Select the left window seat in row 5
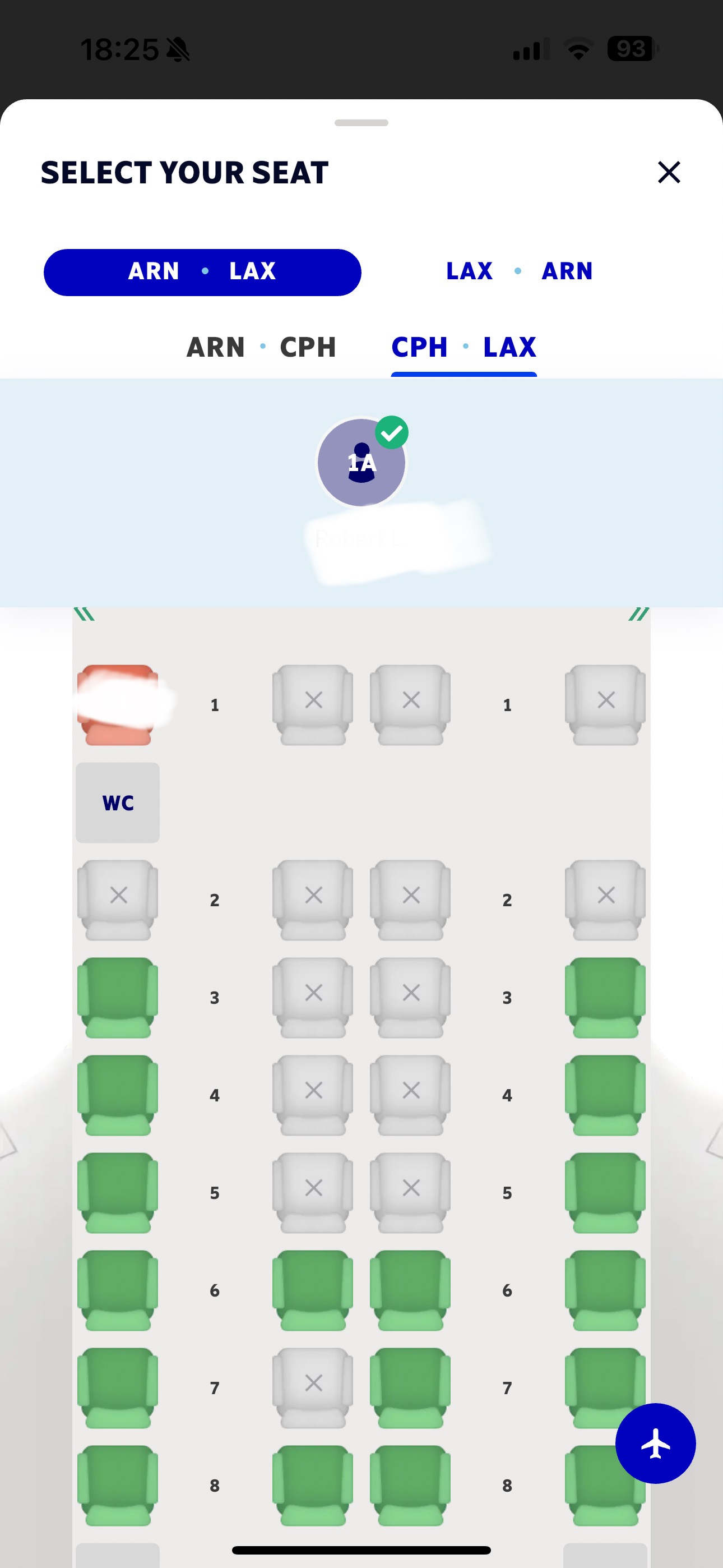This screenshot has height=1568, width=723. pyautogui.click(x=118, y=1192)
